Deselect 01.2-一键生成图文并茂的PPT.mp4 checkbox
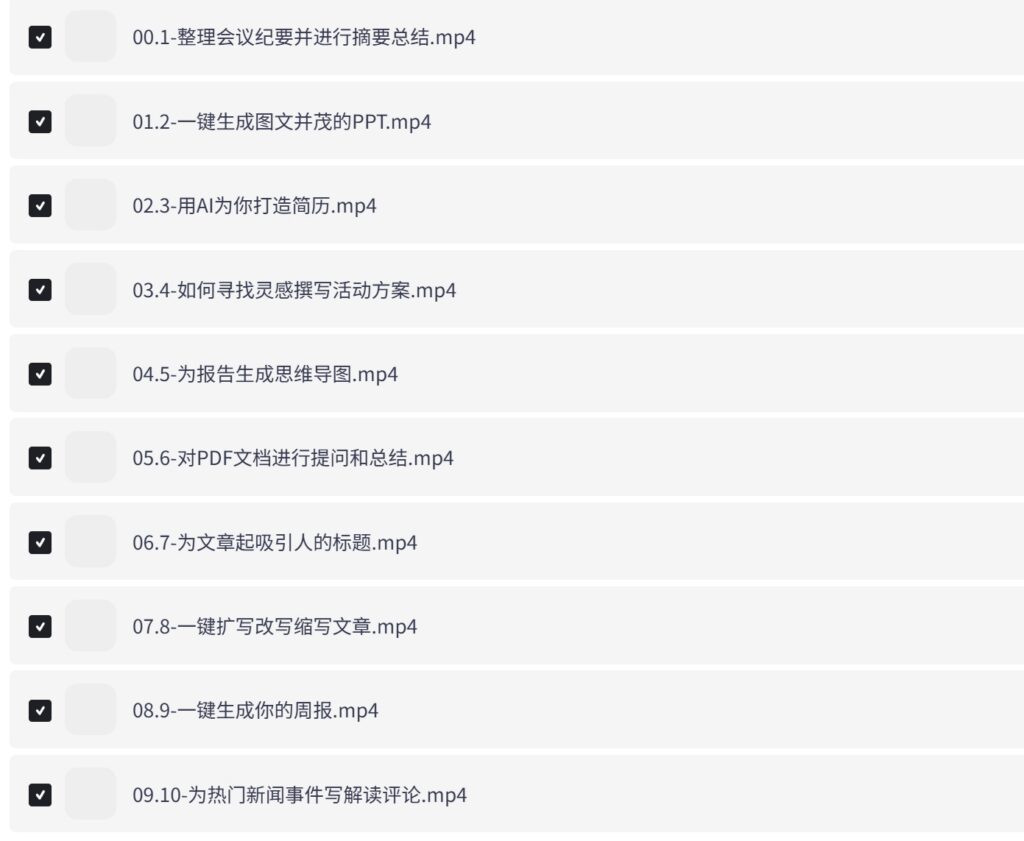This screenshot has height=841, width=1024. [40, 122]
